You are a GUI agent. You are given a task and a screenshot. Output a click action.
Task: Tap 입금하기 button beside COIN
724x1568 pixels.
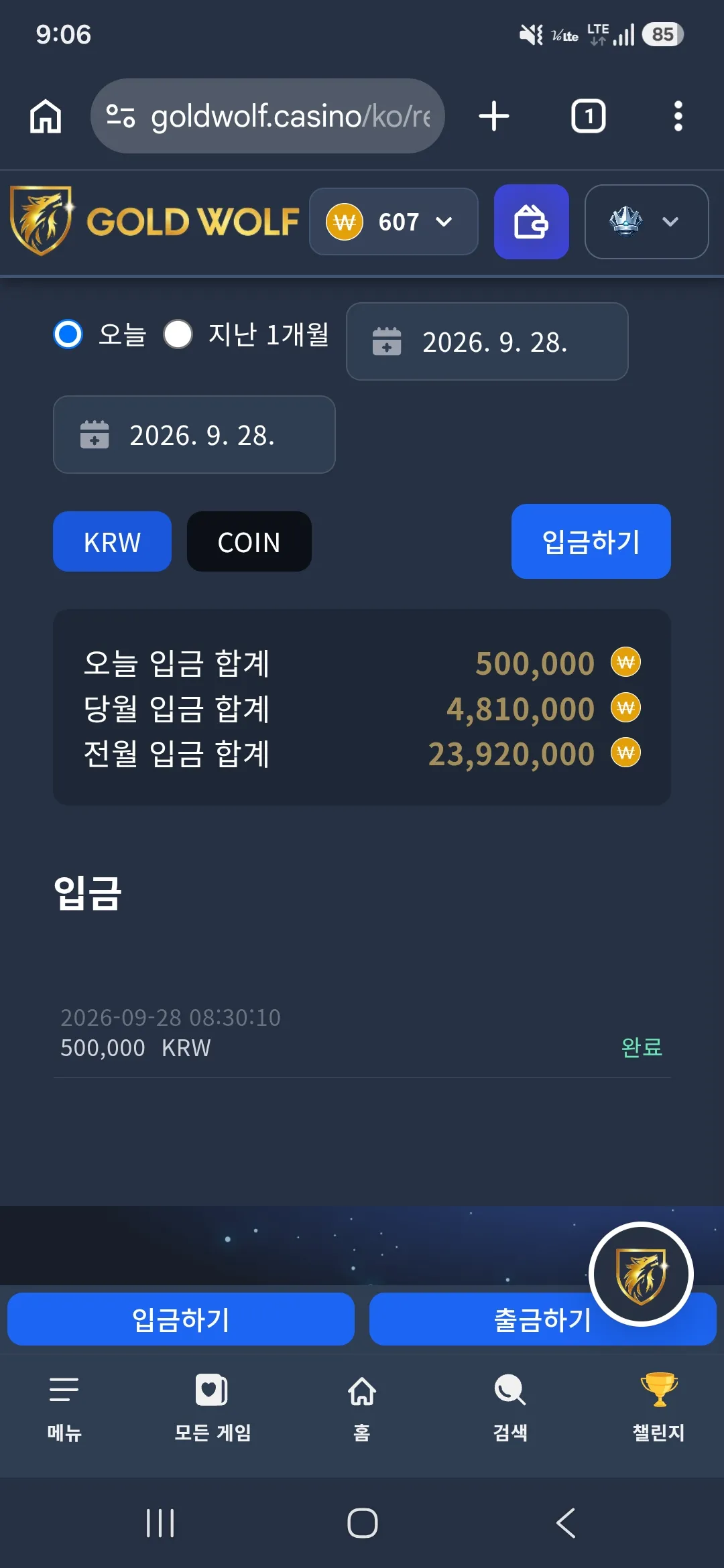tap(591, 541)
